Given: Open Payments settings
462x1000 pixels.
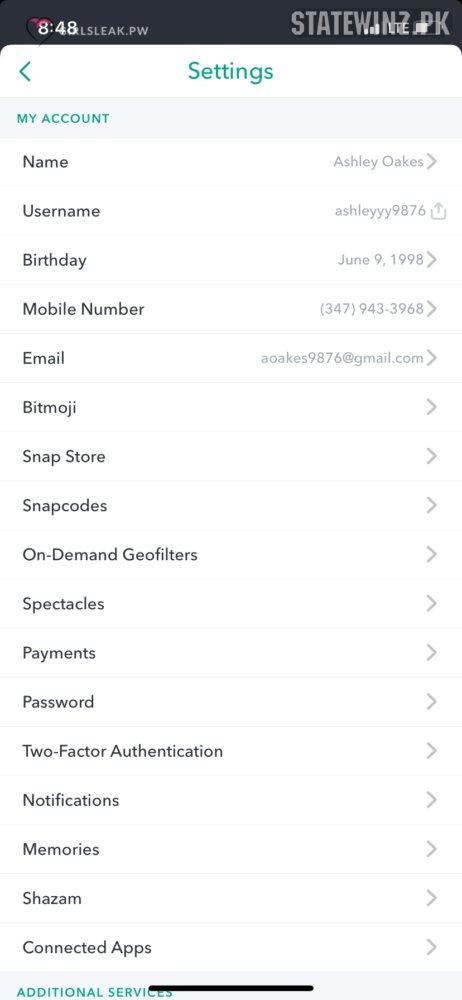Looking at the screenshot, I should tap(231, 653).
